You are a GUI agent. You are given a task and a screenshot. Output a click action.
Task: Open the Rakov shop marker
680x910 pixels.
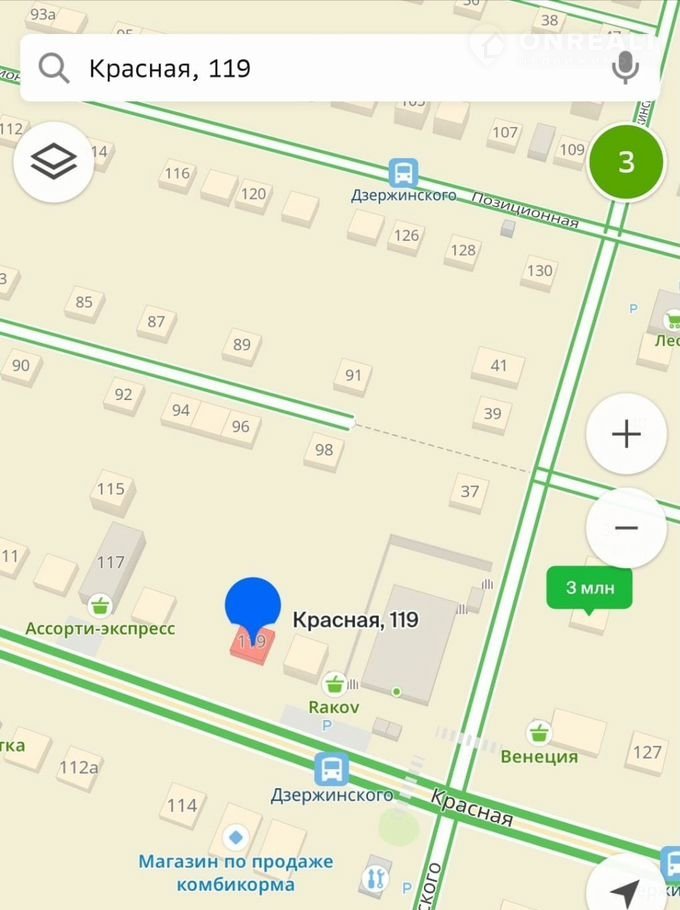334,684
